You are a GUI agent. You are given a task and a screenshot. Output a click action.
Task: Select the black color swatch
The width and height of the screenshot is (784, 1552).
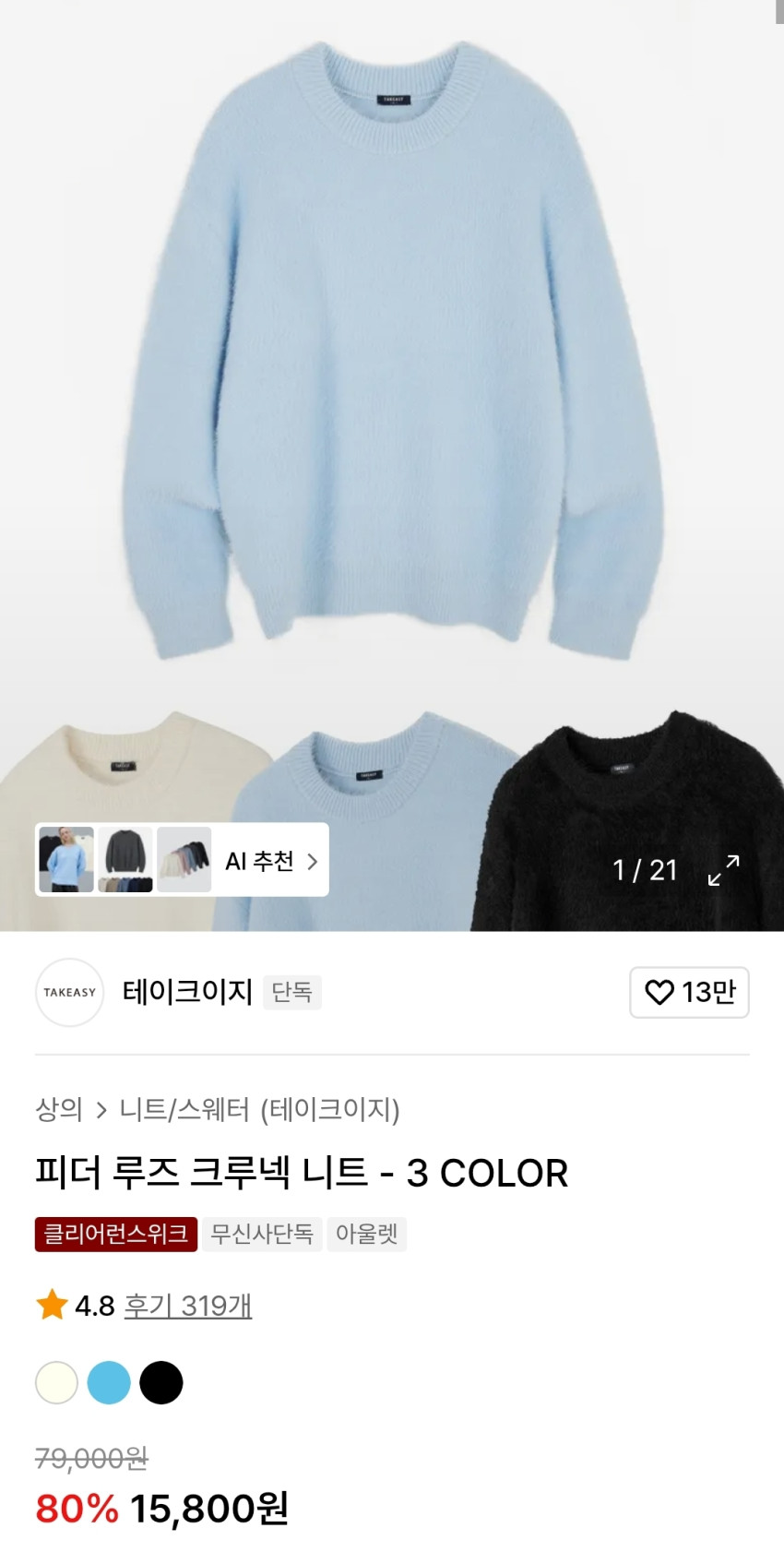tap(161, 1382)
